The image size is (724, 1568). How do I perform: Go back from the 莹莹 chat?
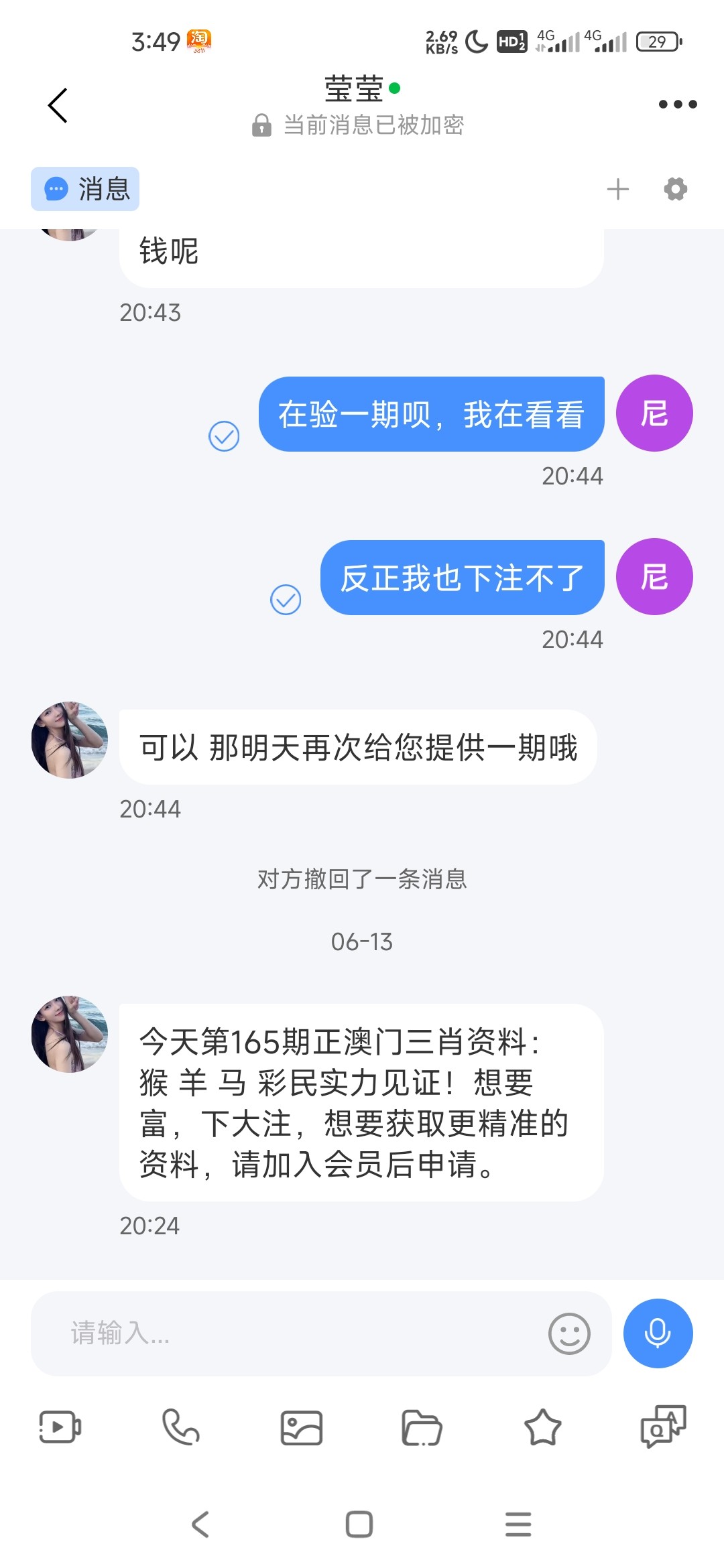58,106
